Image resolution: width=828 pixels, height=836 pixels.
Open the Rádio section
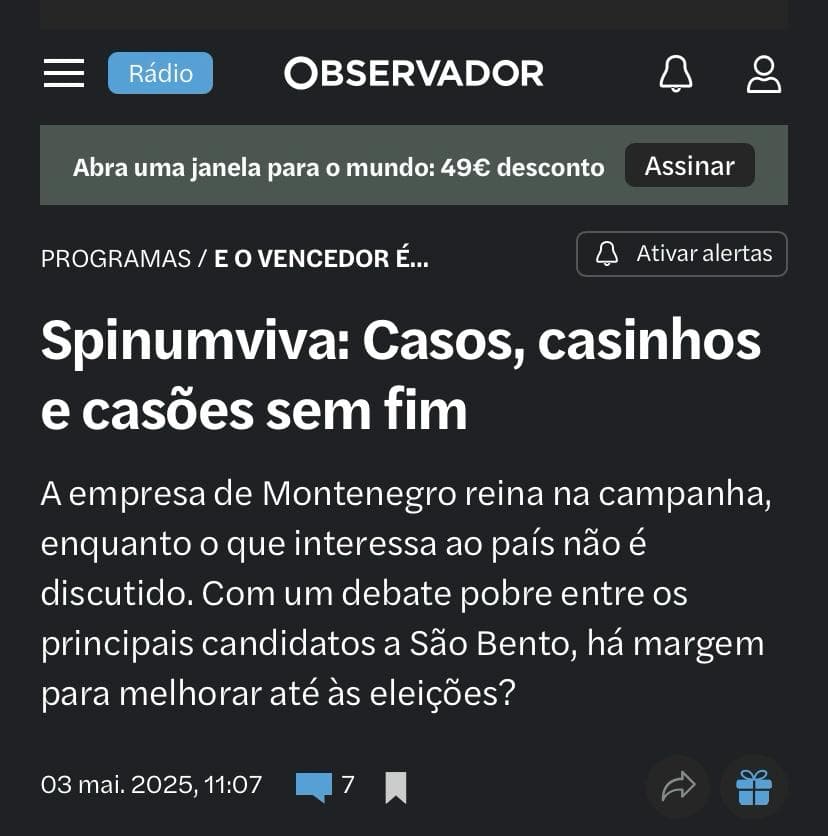(x=160, y=73)
